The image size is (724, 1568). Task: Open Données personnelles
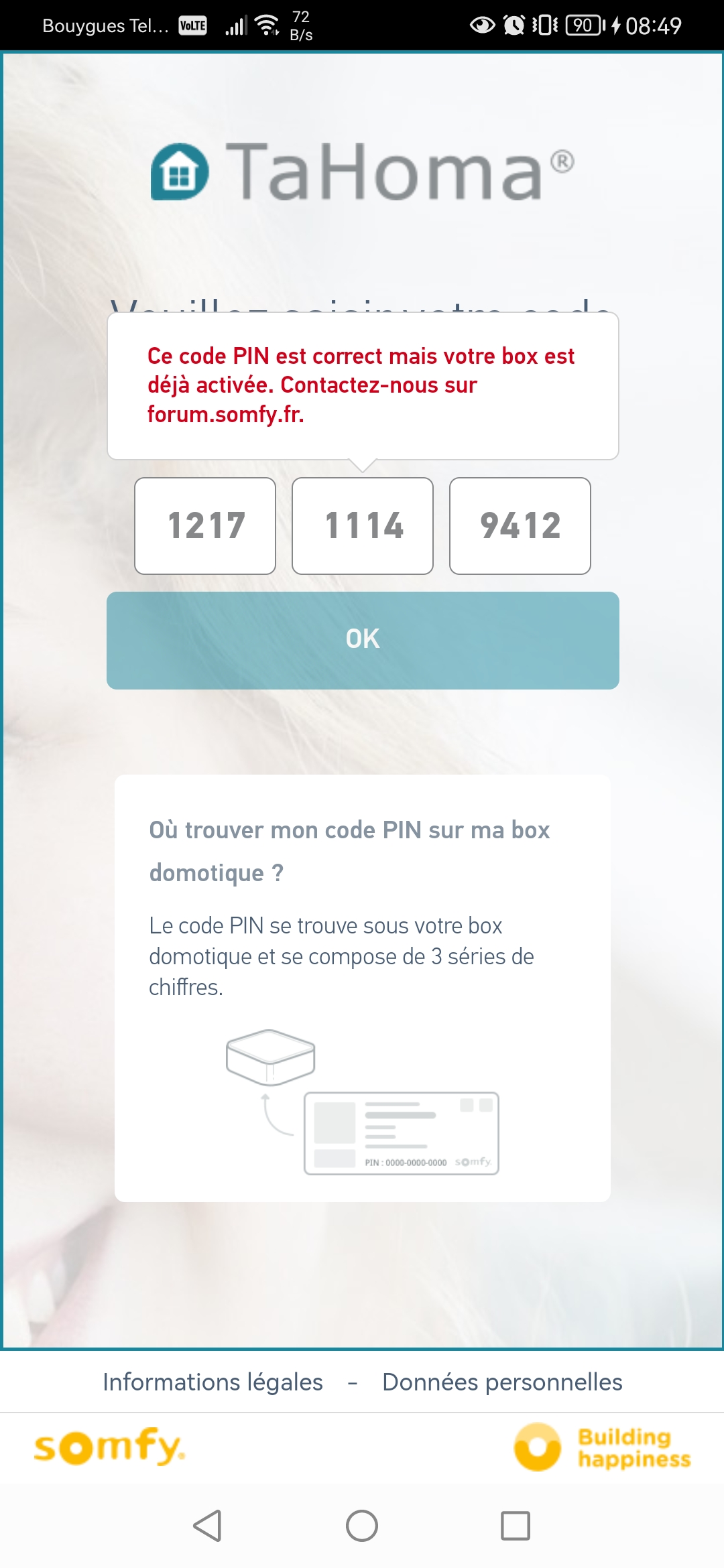click(502, 1382)
